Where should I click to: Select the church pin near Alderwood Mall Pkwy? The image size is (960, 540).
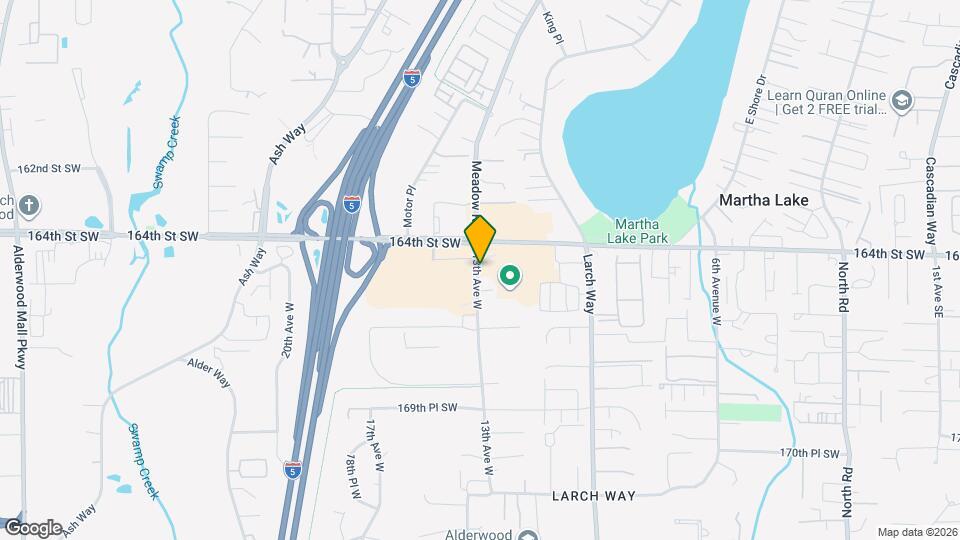pyautogui.click(x=30, y=207)
